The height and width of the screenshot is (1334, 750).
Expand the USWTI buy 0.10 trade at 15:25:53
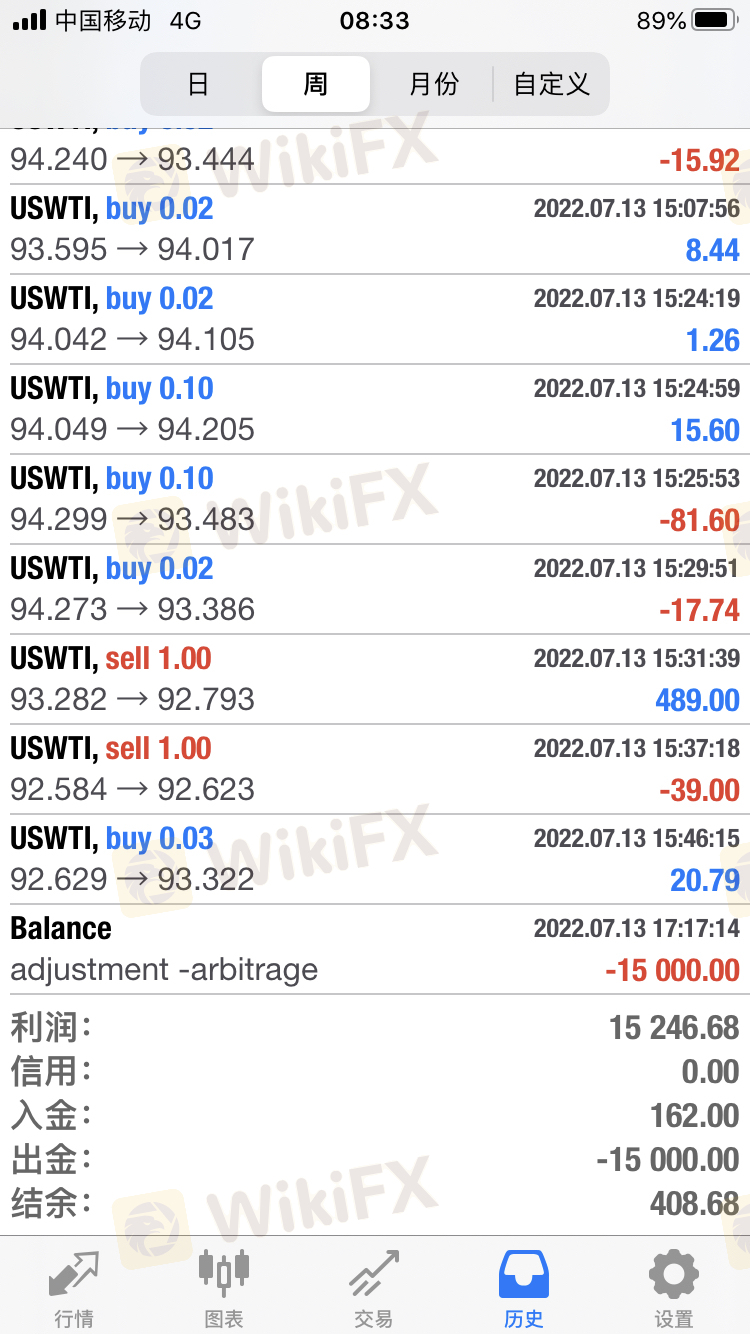point(375,499)
